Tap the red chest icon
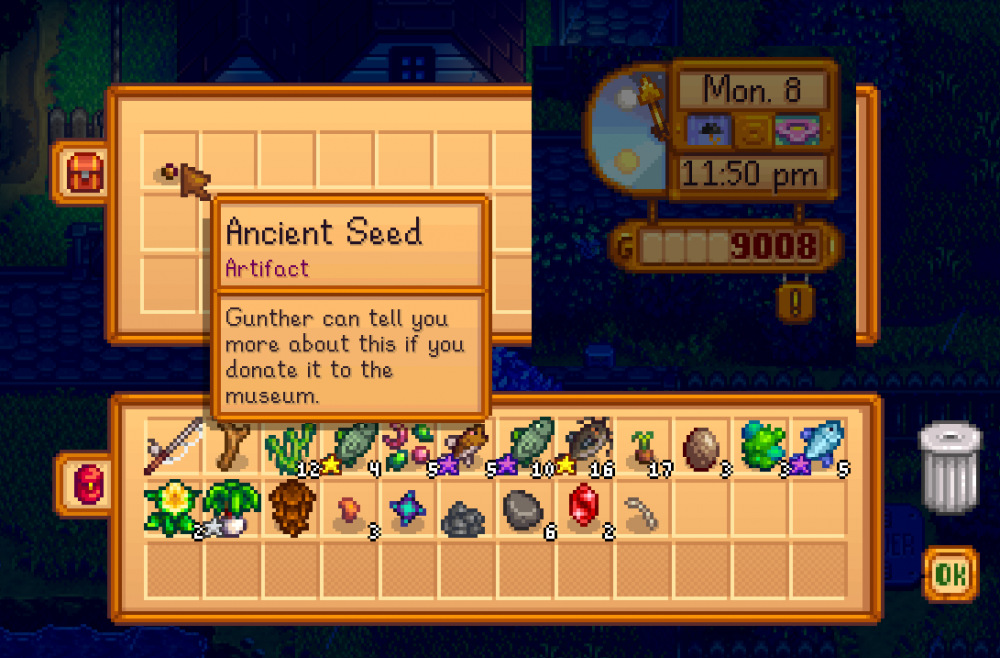 pos(85,172)
